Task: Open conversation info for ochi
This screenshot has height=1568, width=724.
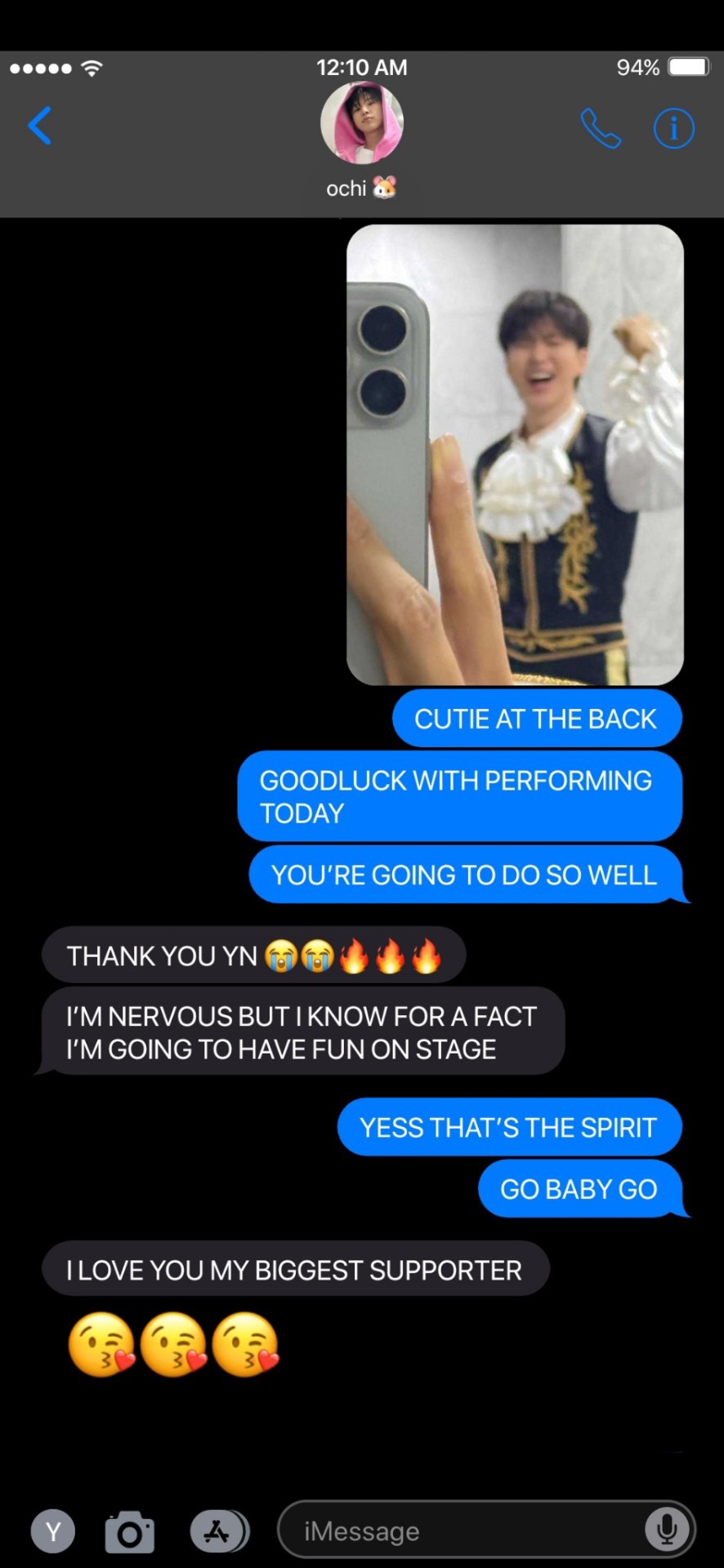Action: [x=673, y=128]
